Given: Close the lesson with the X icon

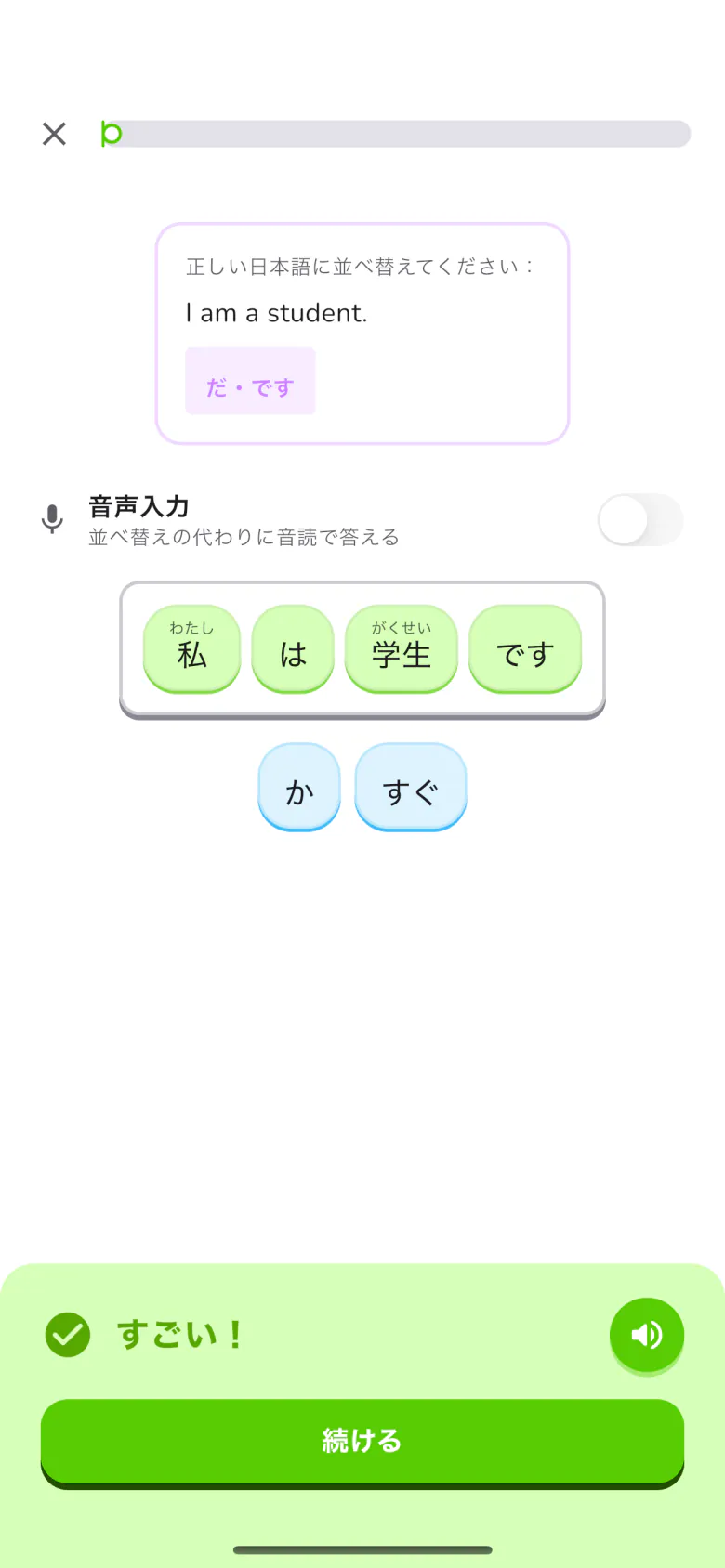Looking at the screenshot, I should (55, 134).
